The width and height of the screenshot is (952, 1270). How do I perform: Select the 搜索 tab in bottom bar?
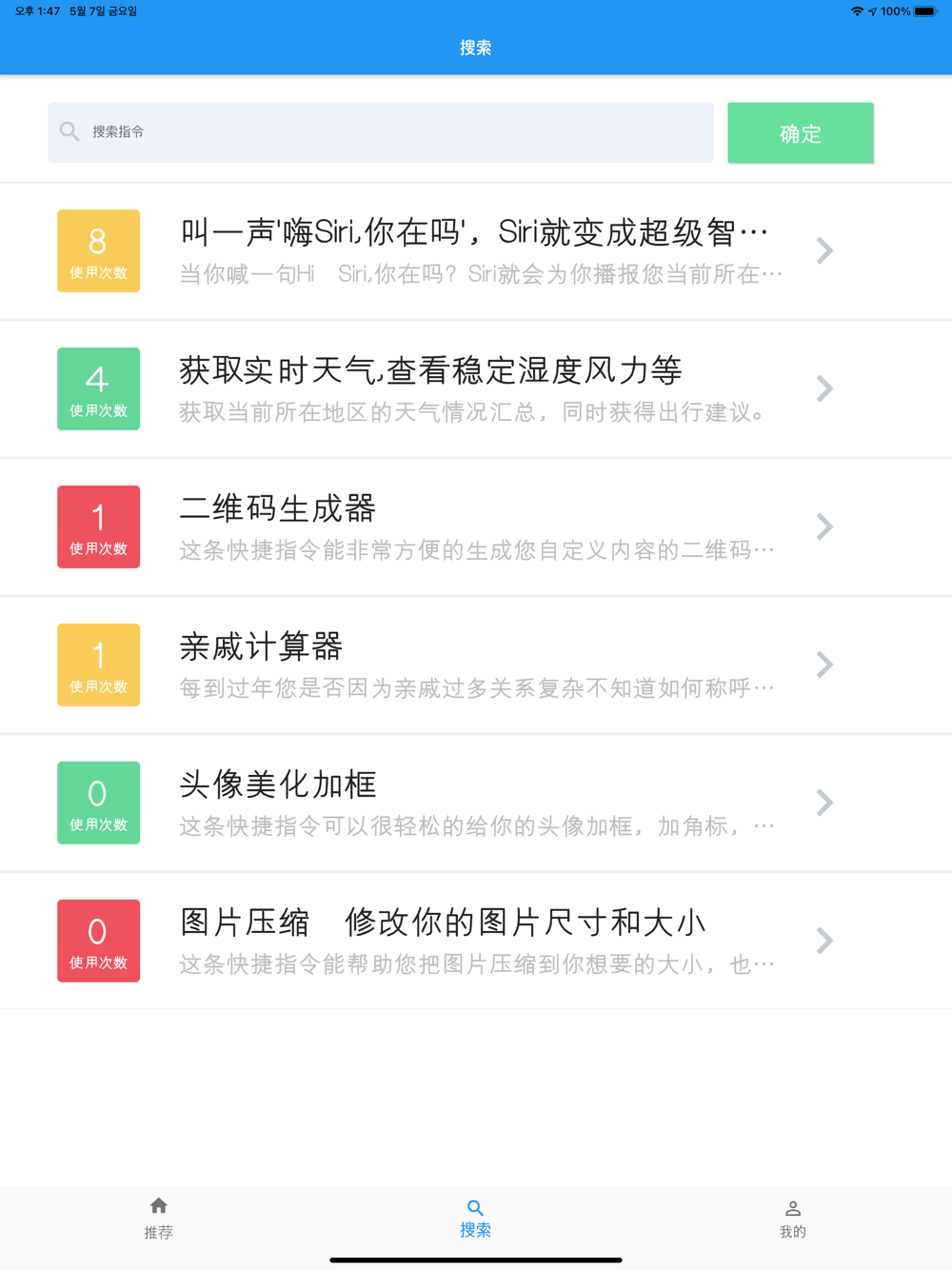(x=475, y=1219)
